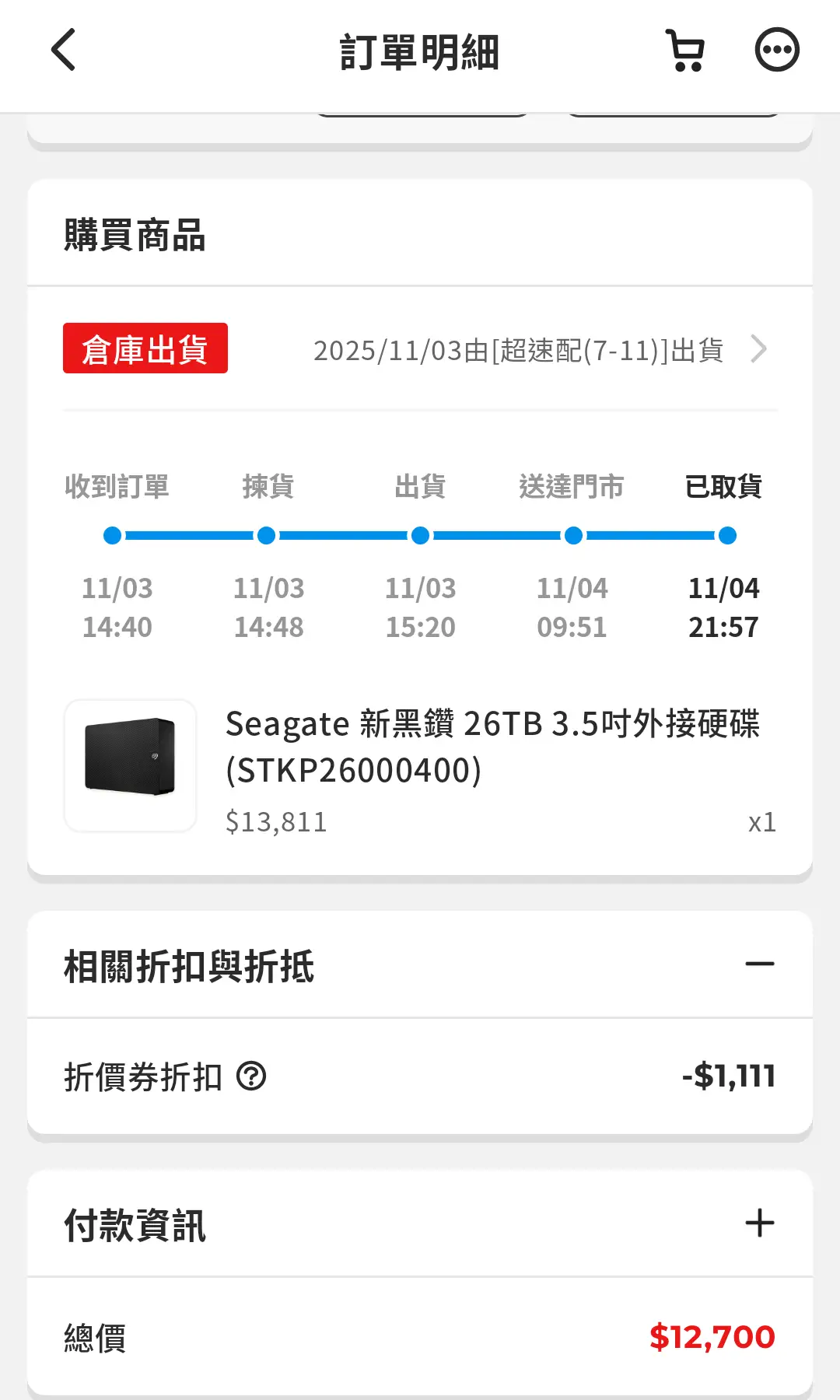
Task: Go back from order details
Action: pyautogui.click(x=64, y=51)
